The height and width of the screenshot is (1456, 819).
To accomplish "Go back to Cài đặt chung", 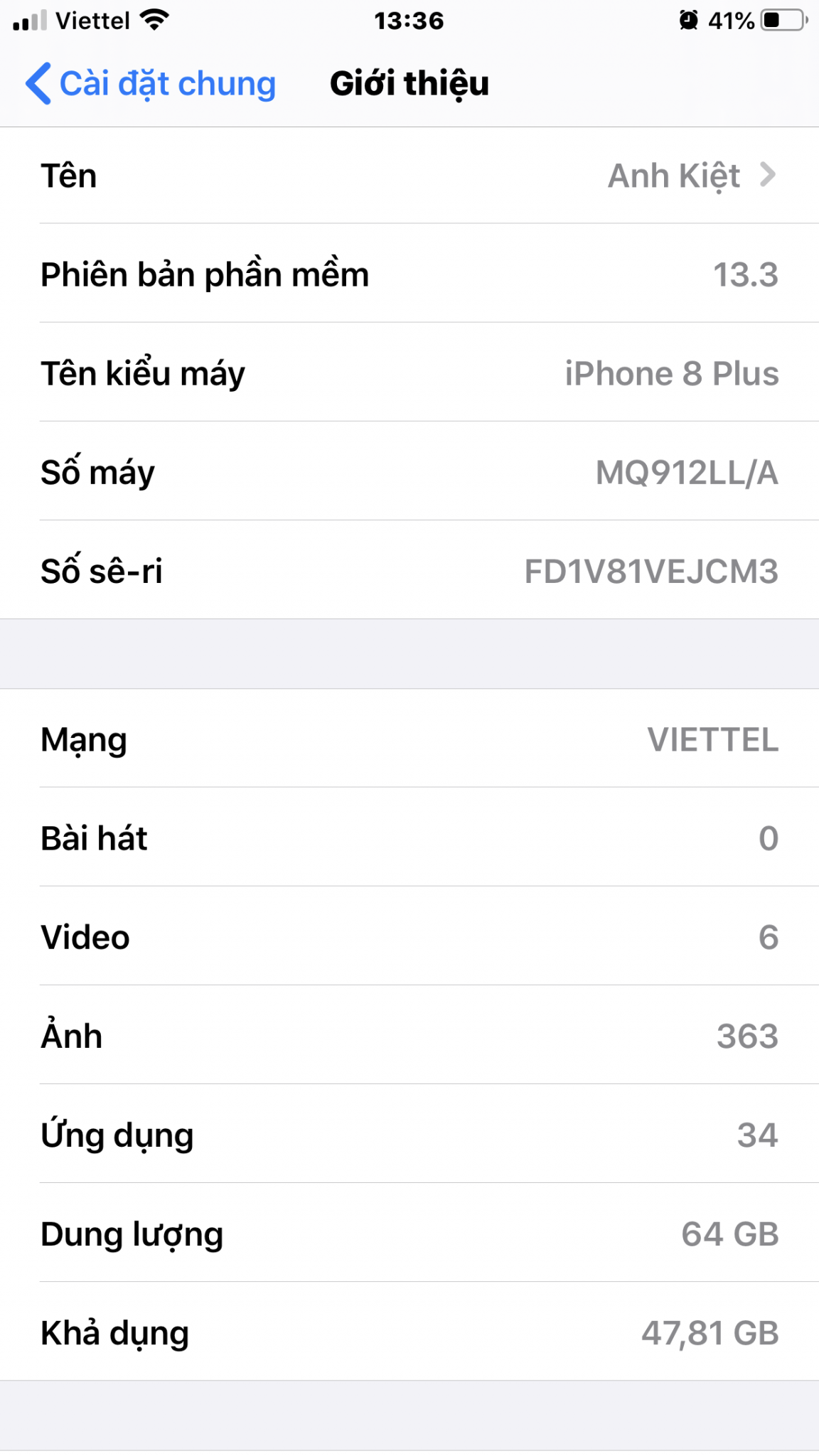I will click(151, 83).
